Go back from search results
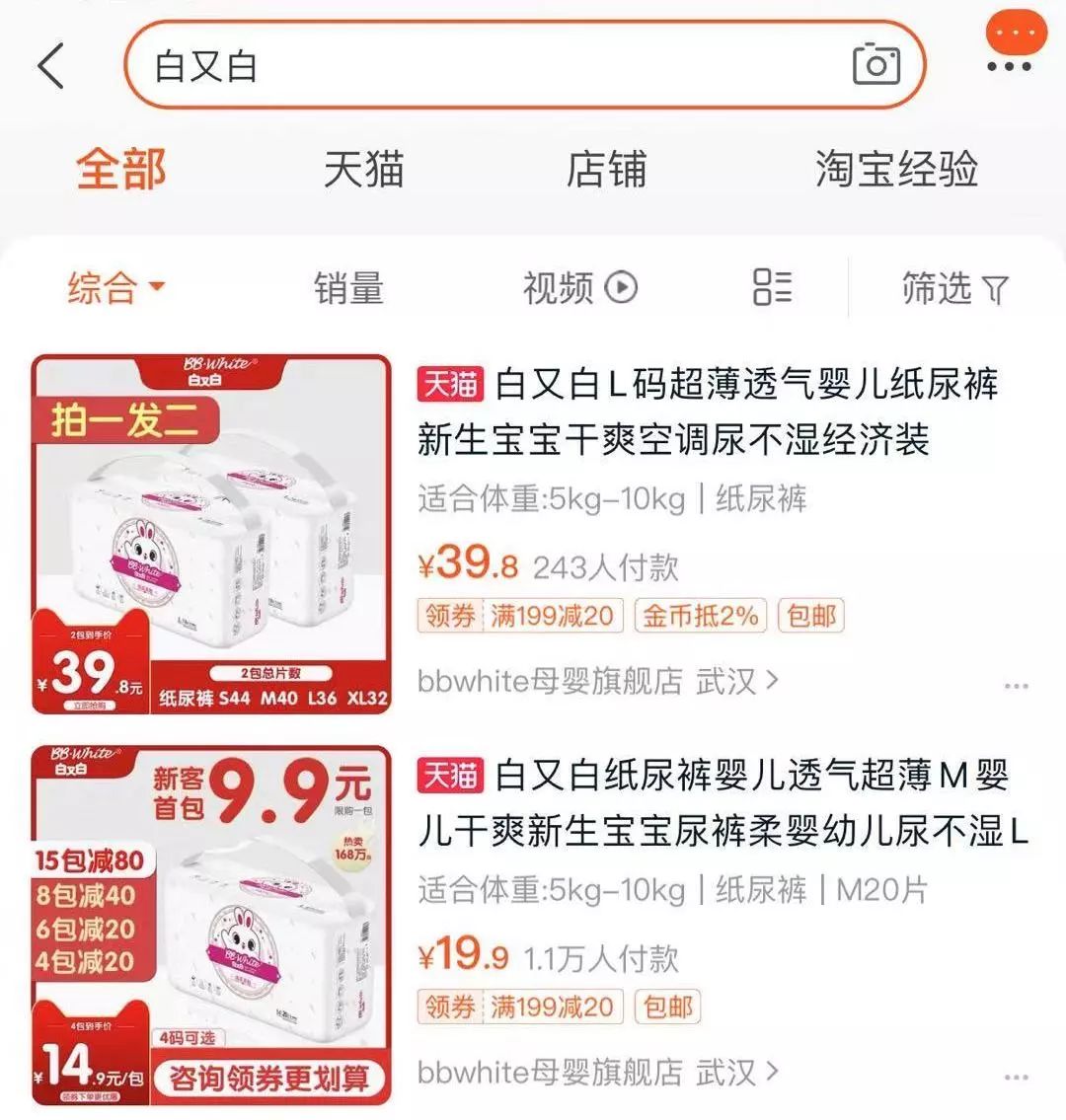The height and width of the screenshot is (1120, 1066). point(51,66)
